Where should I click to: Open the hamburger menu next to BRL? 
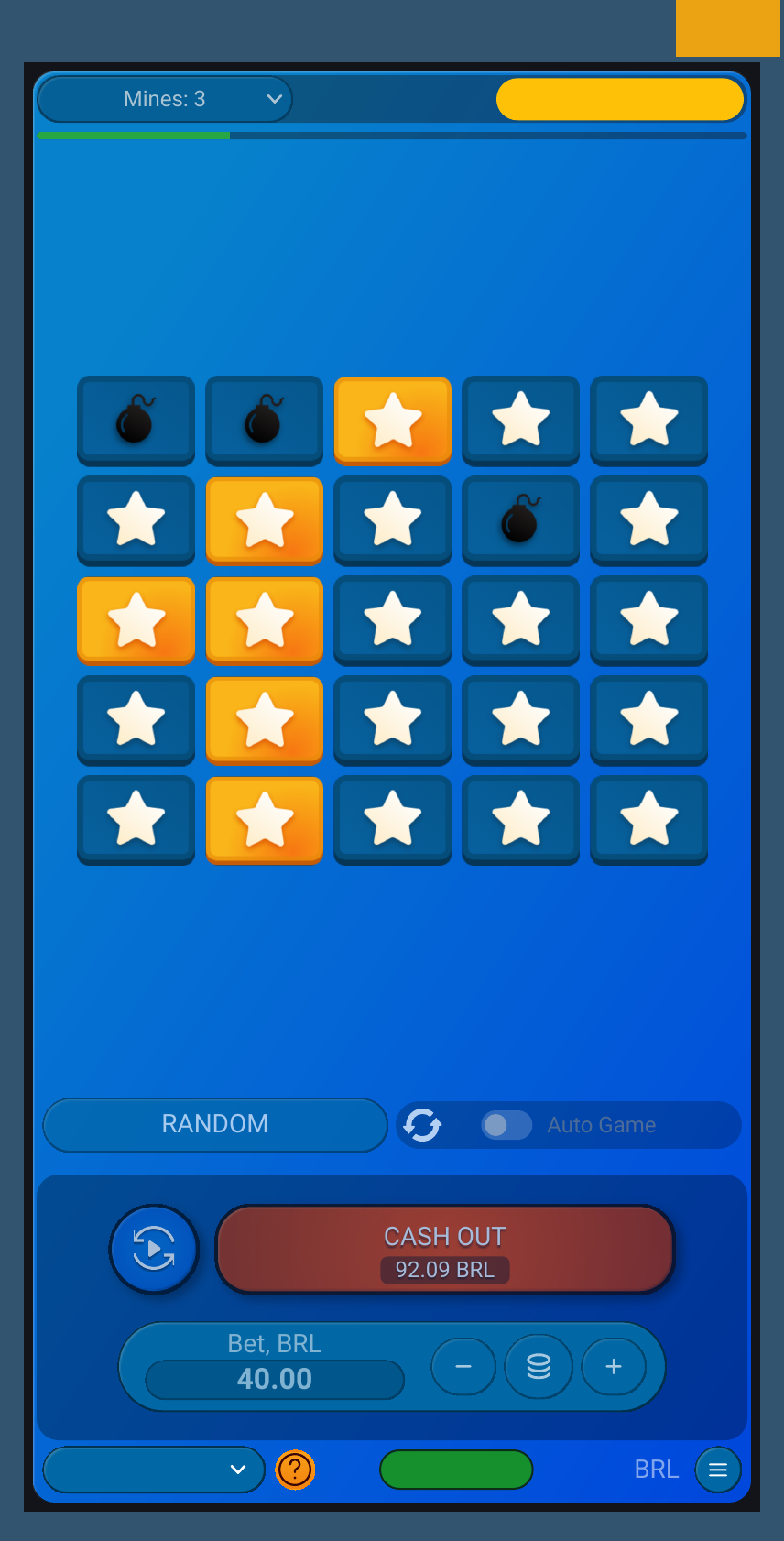tap(718, 1470)
